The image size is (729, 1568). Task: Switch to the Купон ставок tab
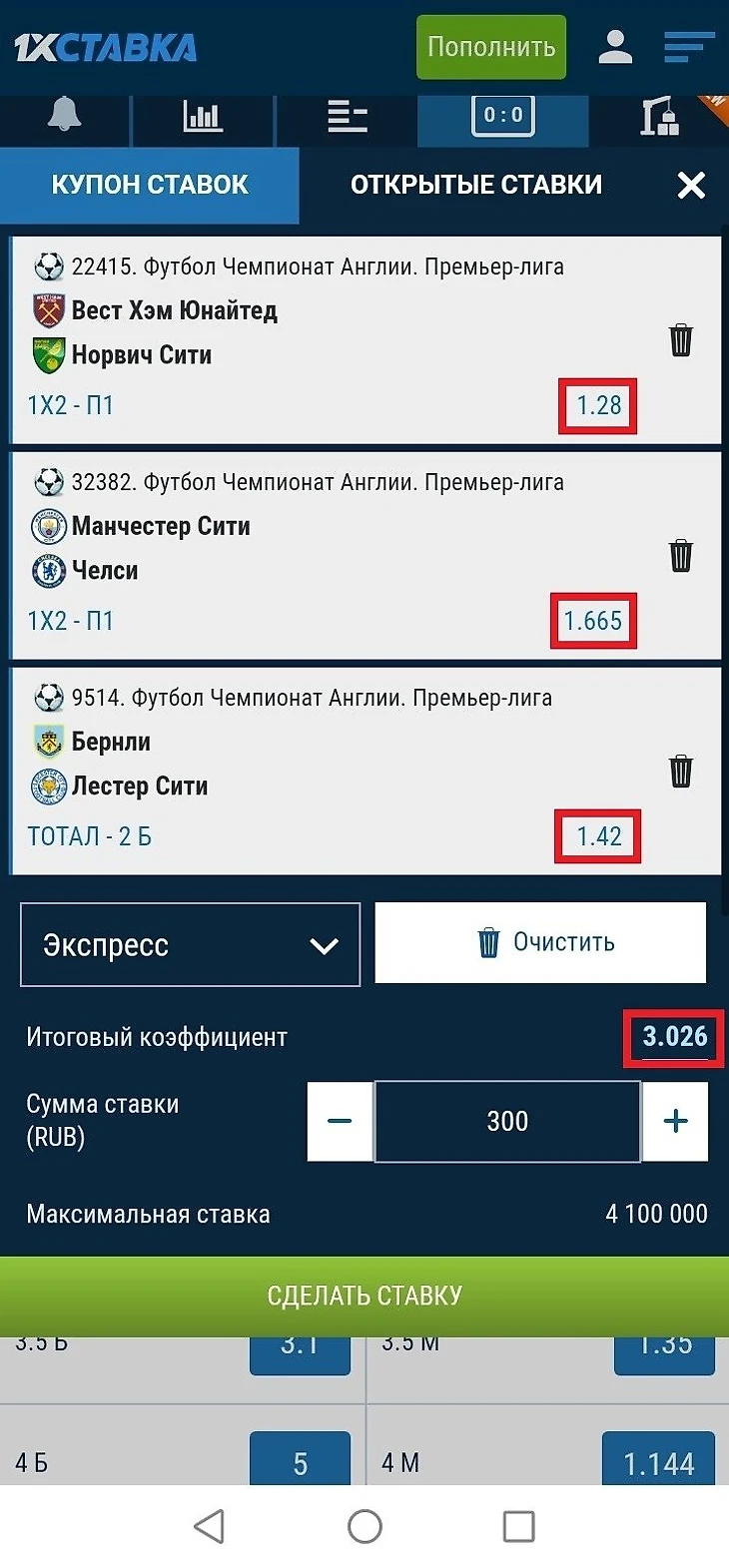click(150, 185)
